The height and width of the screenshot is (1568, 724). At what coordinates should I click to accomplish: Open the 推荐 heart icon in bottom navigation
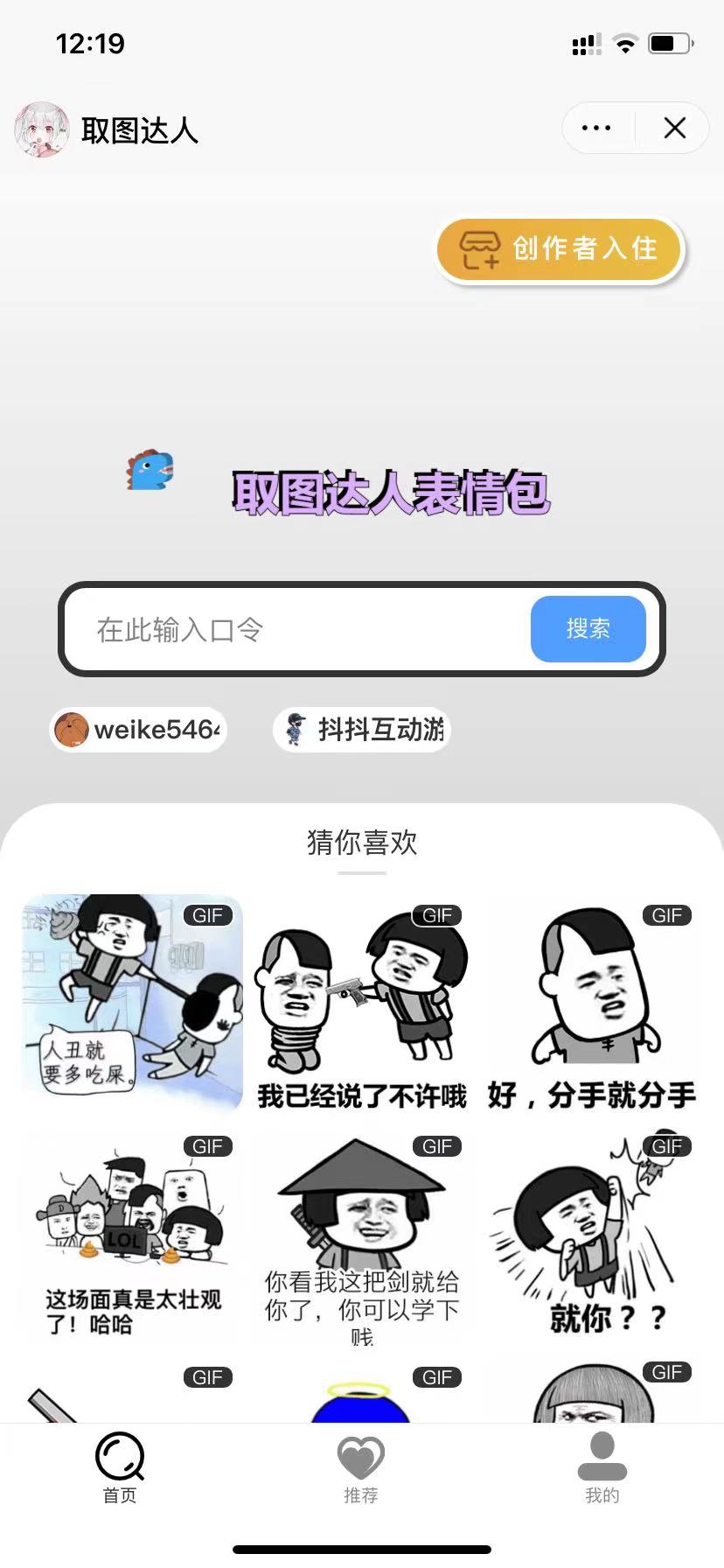(361, 1452)
